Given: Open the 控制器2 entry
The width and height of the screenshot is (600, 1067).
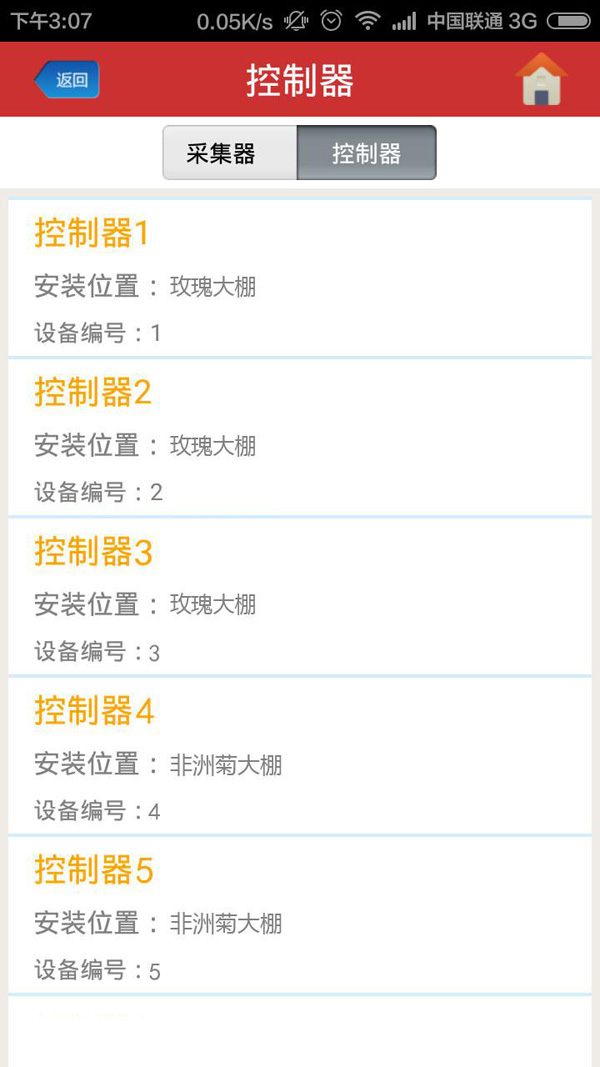Looking at the screenshot, I should pyautogui.click(x=299, y=437).
